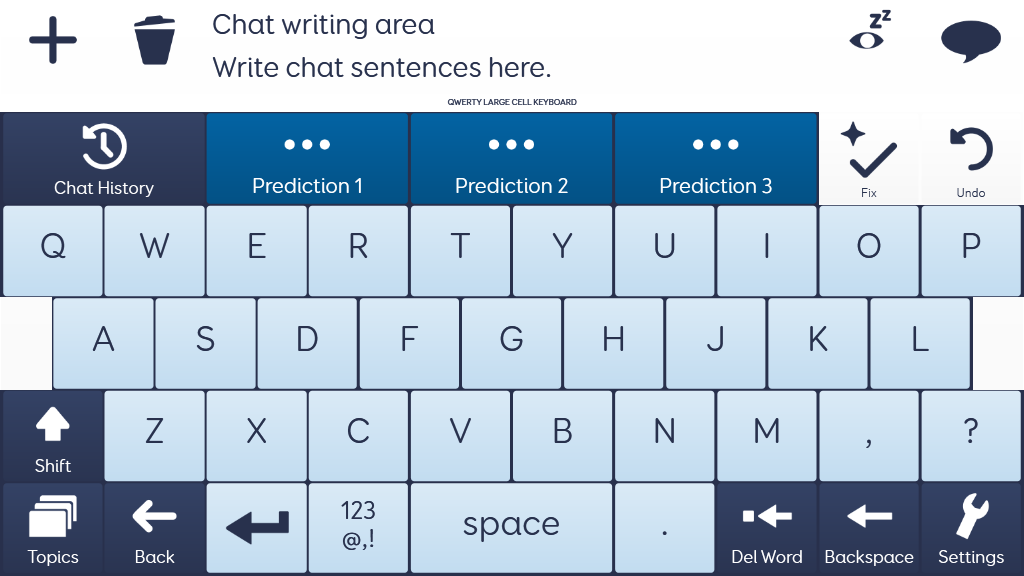Speak the message with speech bubble icon
1024x576 pixels.
point(970,41)
